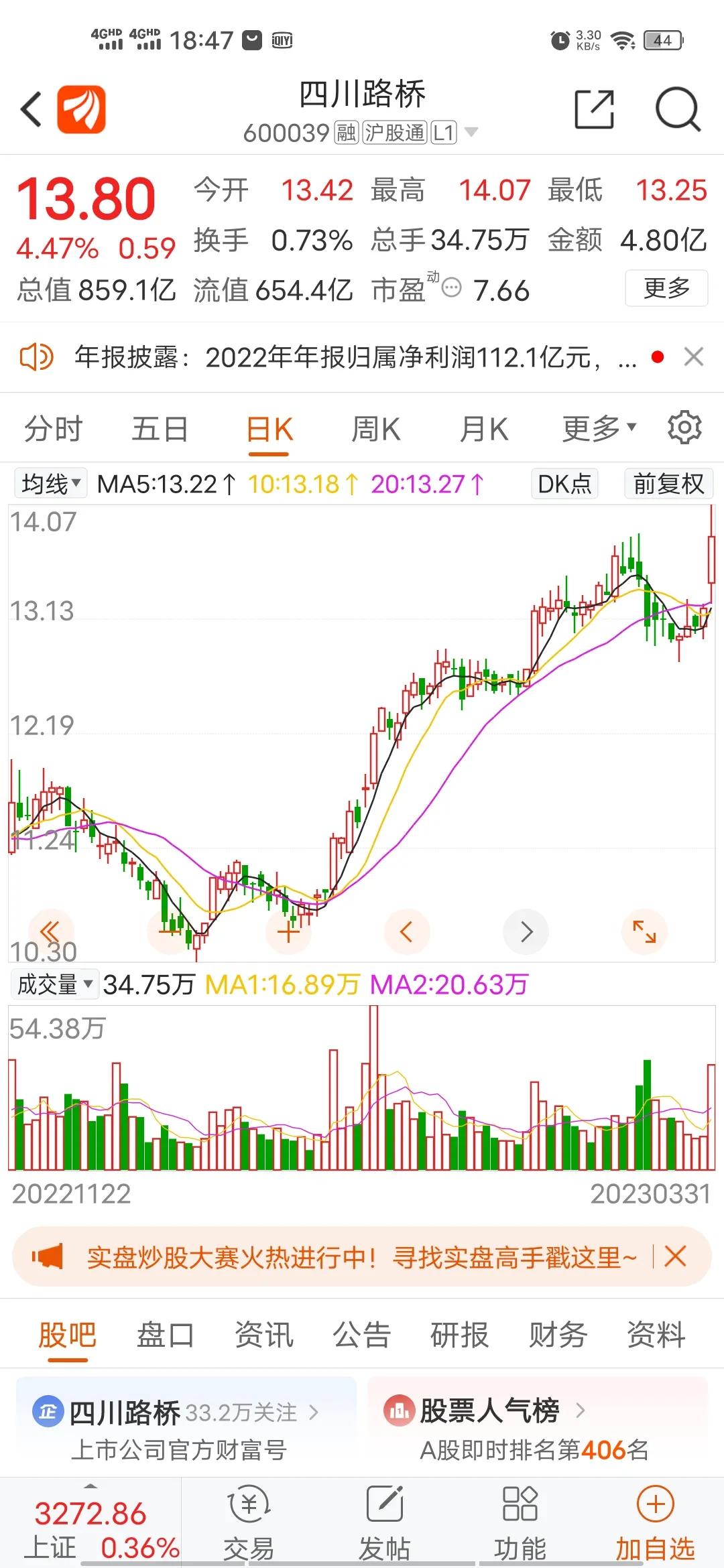Enable the DK点 indicator
Screen dimensions: 724x1568
(564, 483)
